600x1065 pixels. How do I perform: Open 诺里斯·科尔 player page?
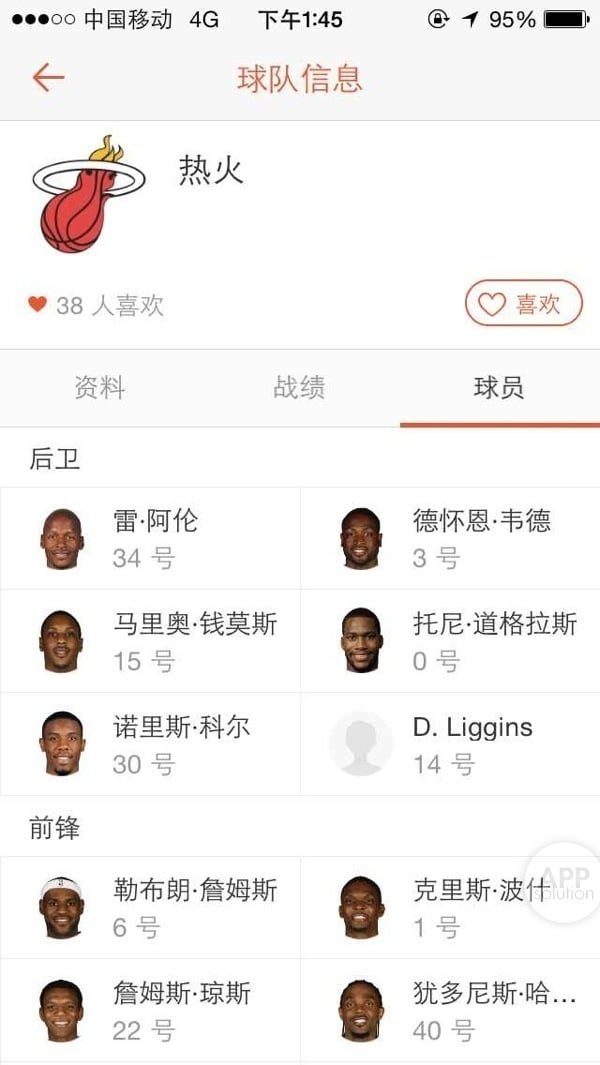pos(150,744)
